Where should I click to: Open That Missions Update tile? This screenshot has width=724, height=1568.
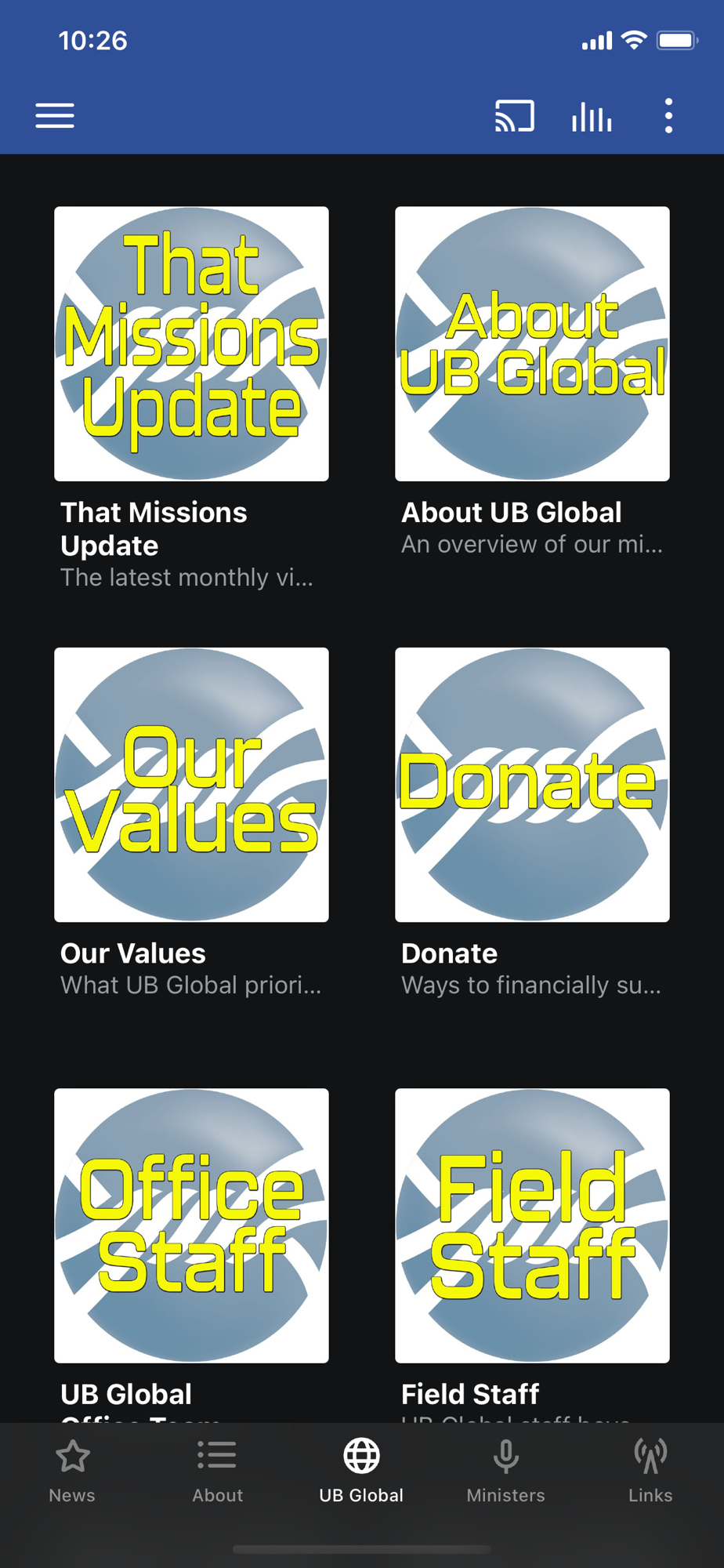tap(191, 344)
